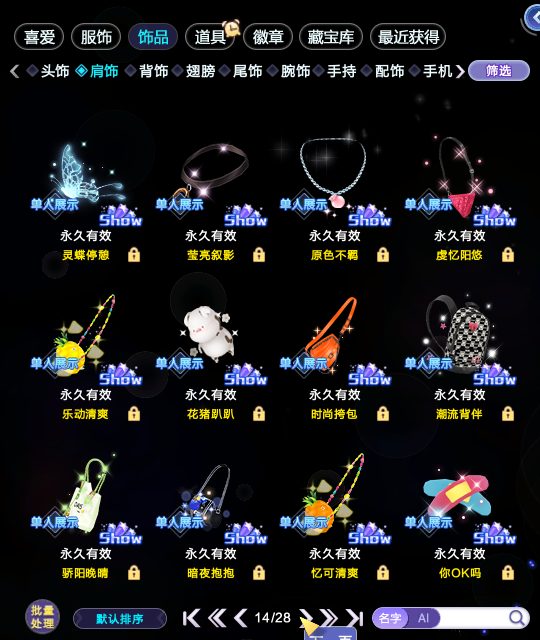Tap the 筛选 filter button

pyautogui.click(x=499, y=71)
